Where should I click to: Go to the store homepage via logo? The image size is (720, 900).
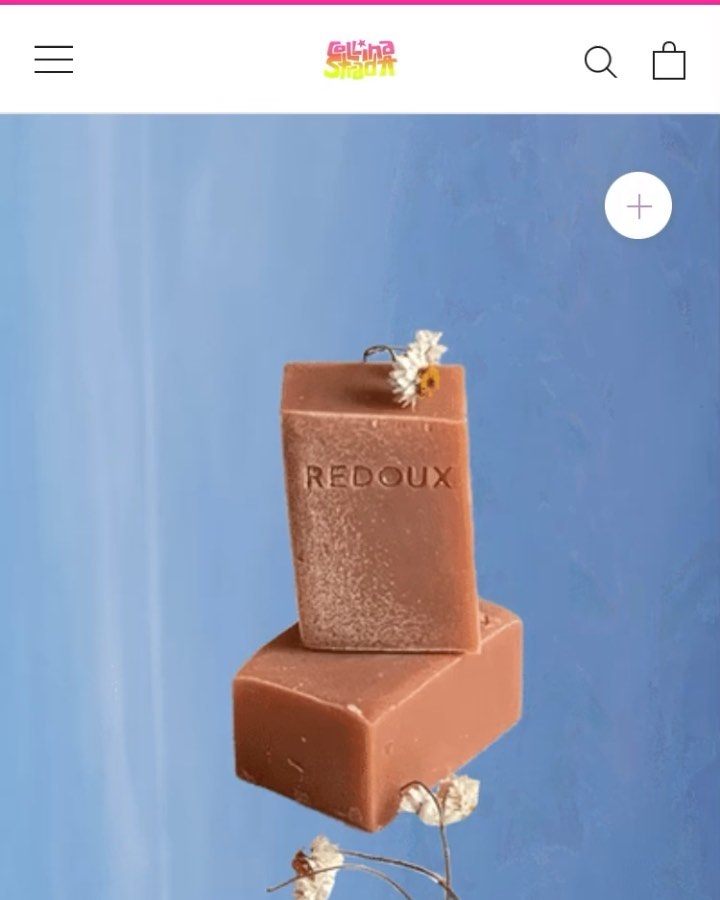(x=360, y=59)
